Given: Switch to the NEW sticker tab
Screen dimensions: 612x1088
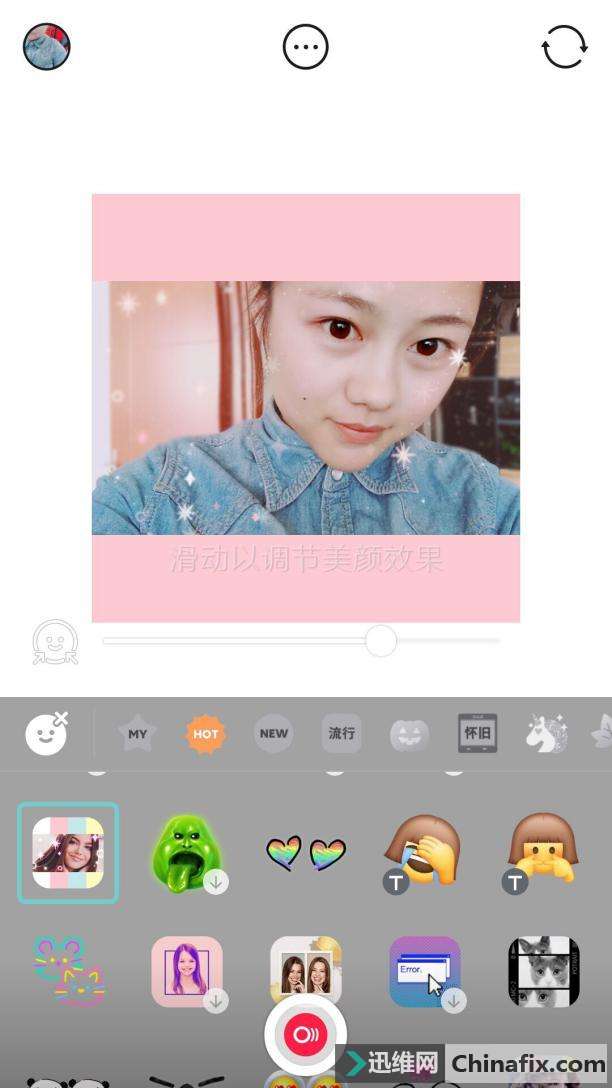Looking at the screenshot, I should point(273,733).
